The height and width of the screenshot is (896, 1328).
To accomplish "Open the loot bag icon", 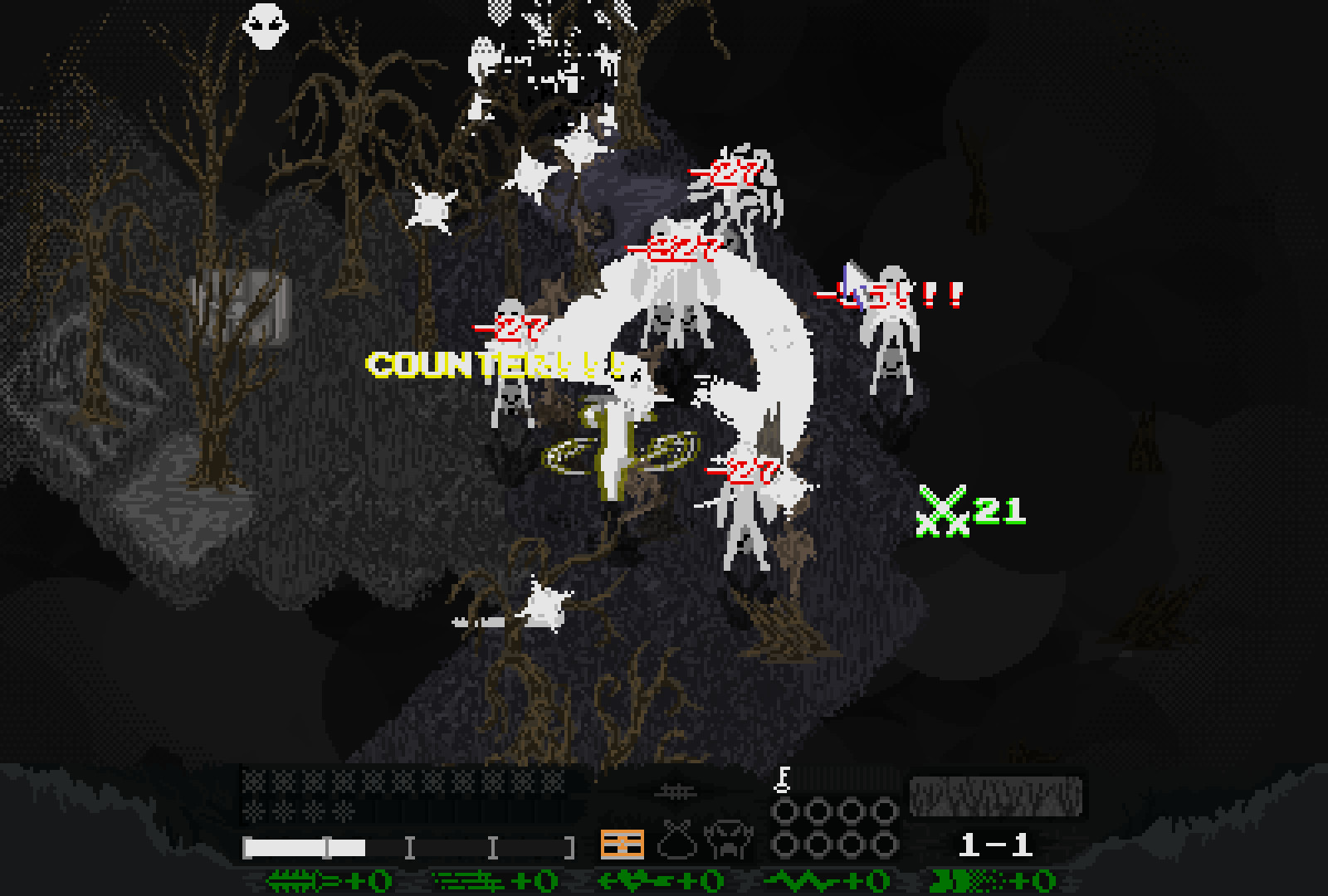I will point(676,842).
